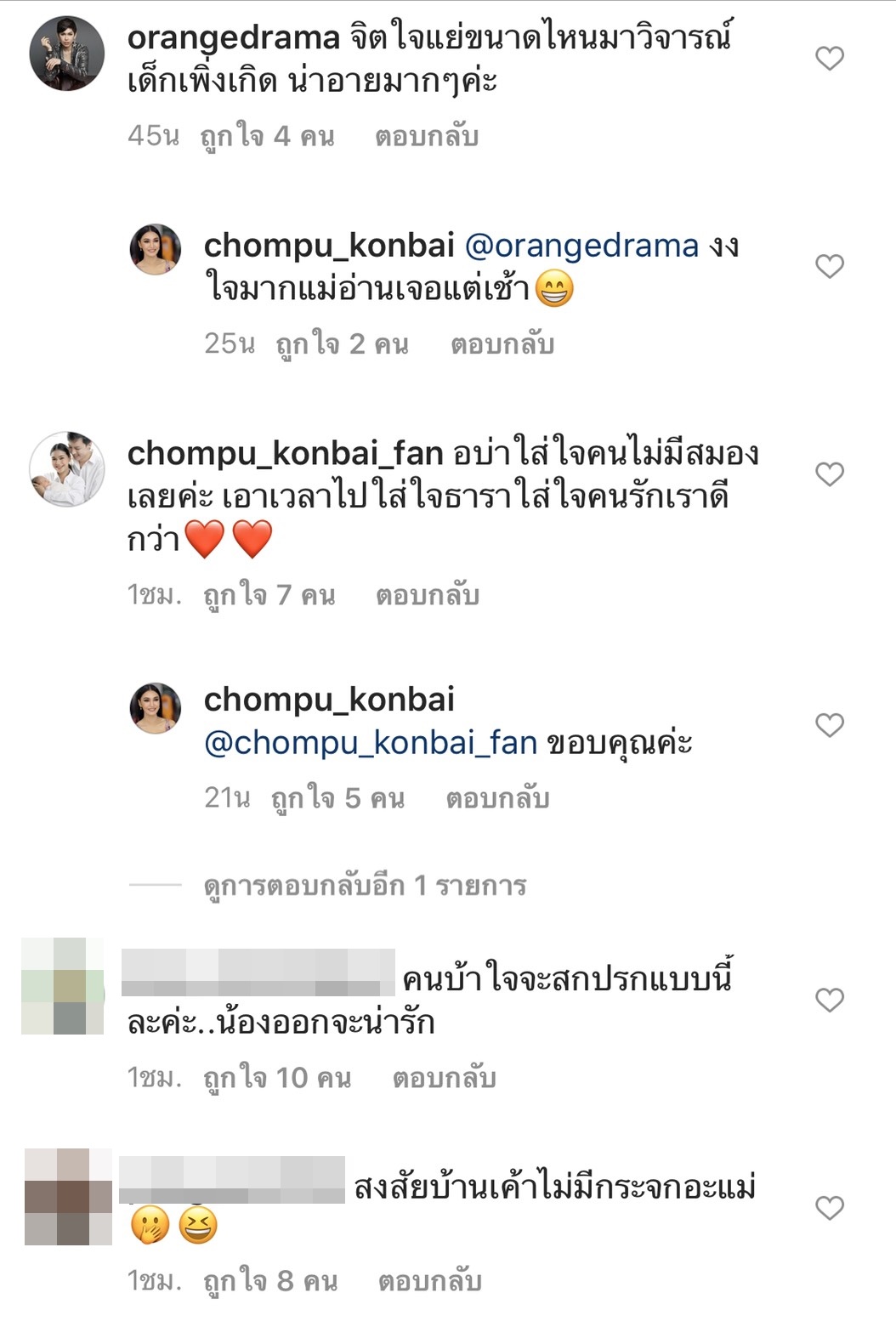Open the @chompu_konbai_fan mention link

(371, 743)
